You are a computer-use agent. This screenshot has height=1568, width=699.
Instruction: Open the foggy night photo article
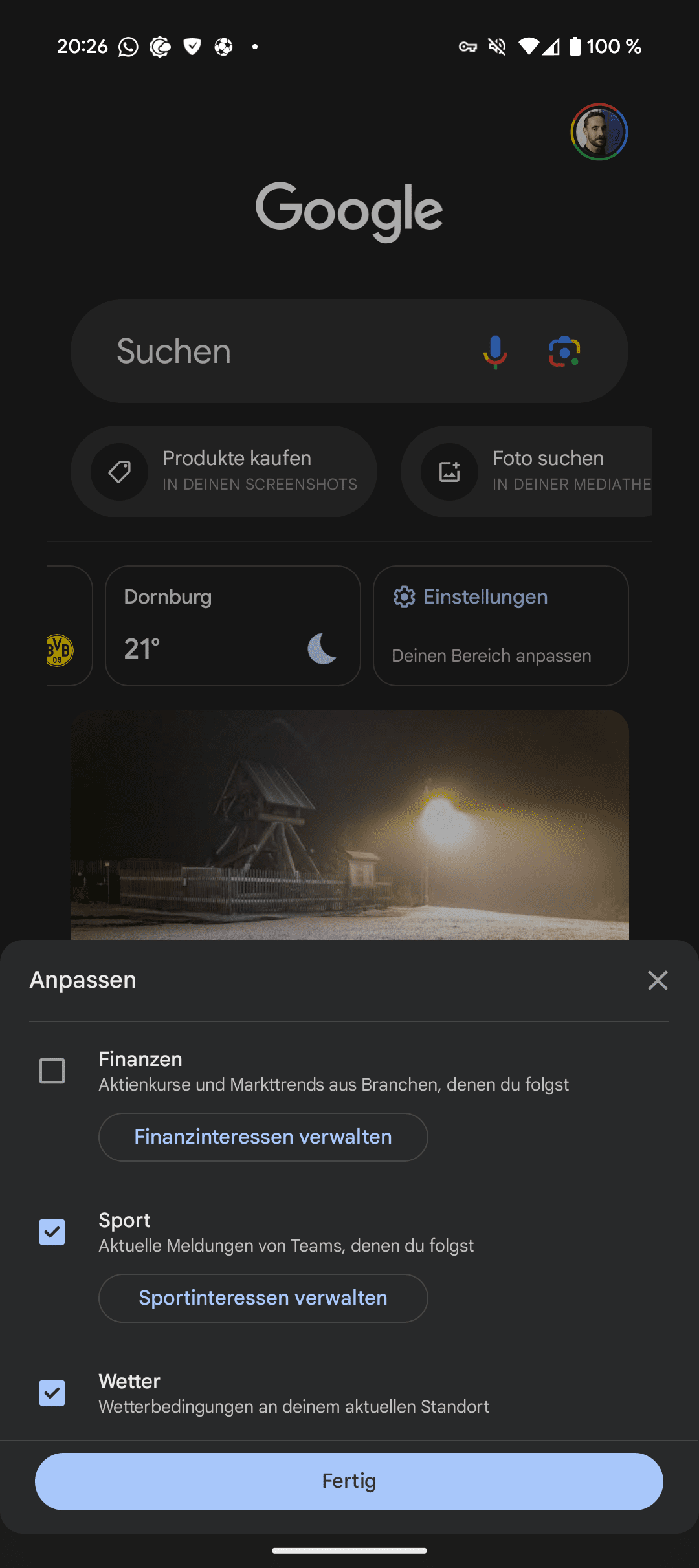349,825
